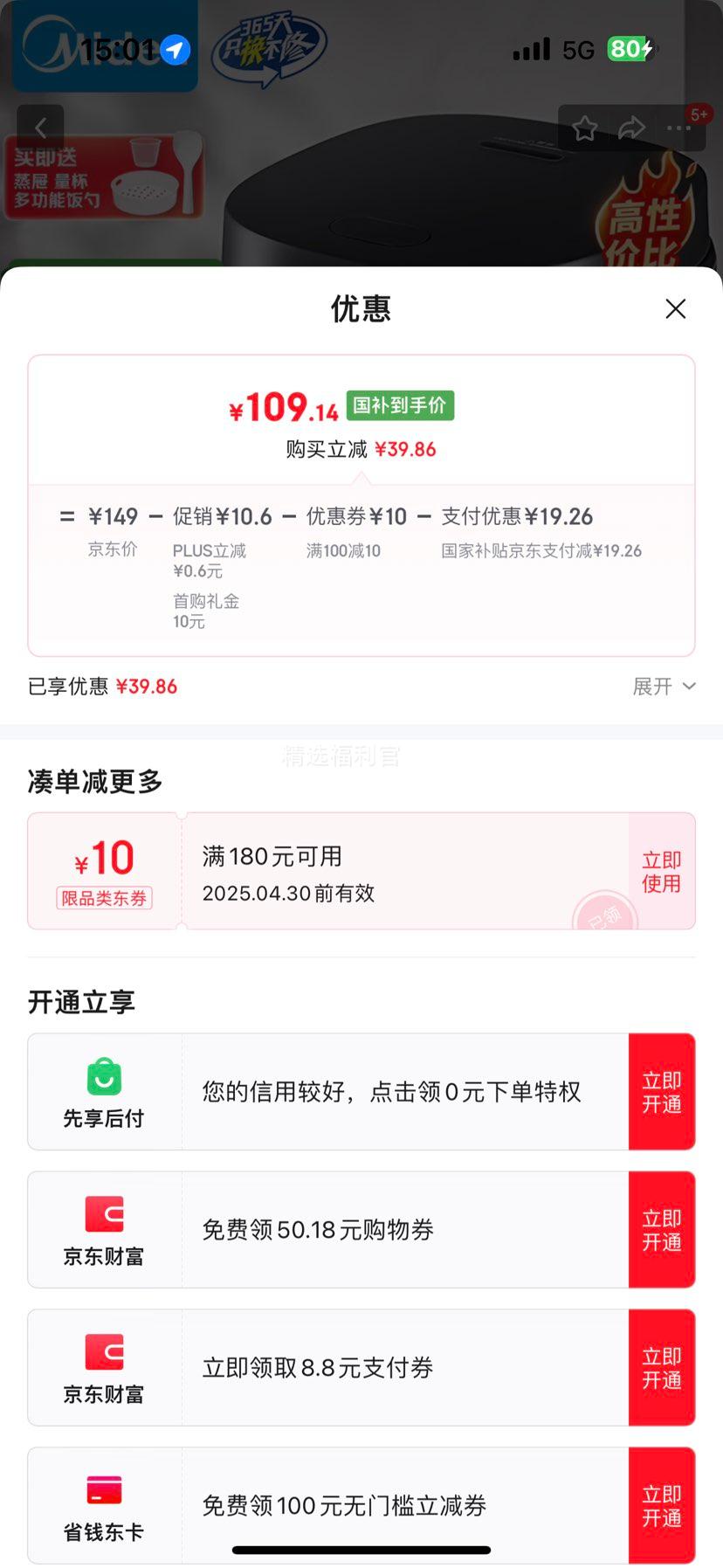The width and height of the screenshot is (723, 1568).
Task: Tap the 国补到手价 green label
Action: click(399, 406)
